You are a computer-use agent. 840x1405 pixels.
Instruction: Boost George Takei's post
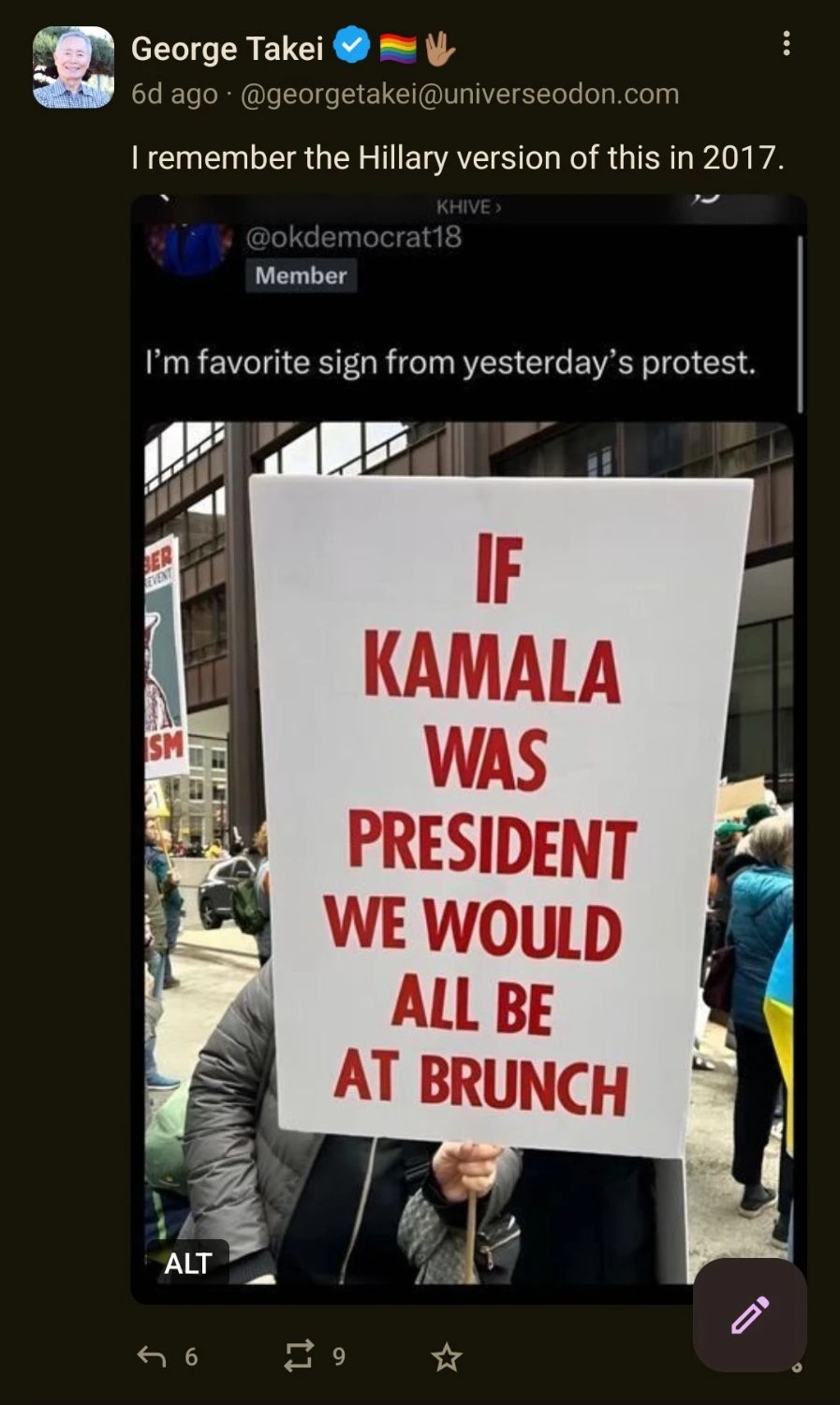click(x=299, y=1356)
